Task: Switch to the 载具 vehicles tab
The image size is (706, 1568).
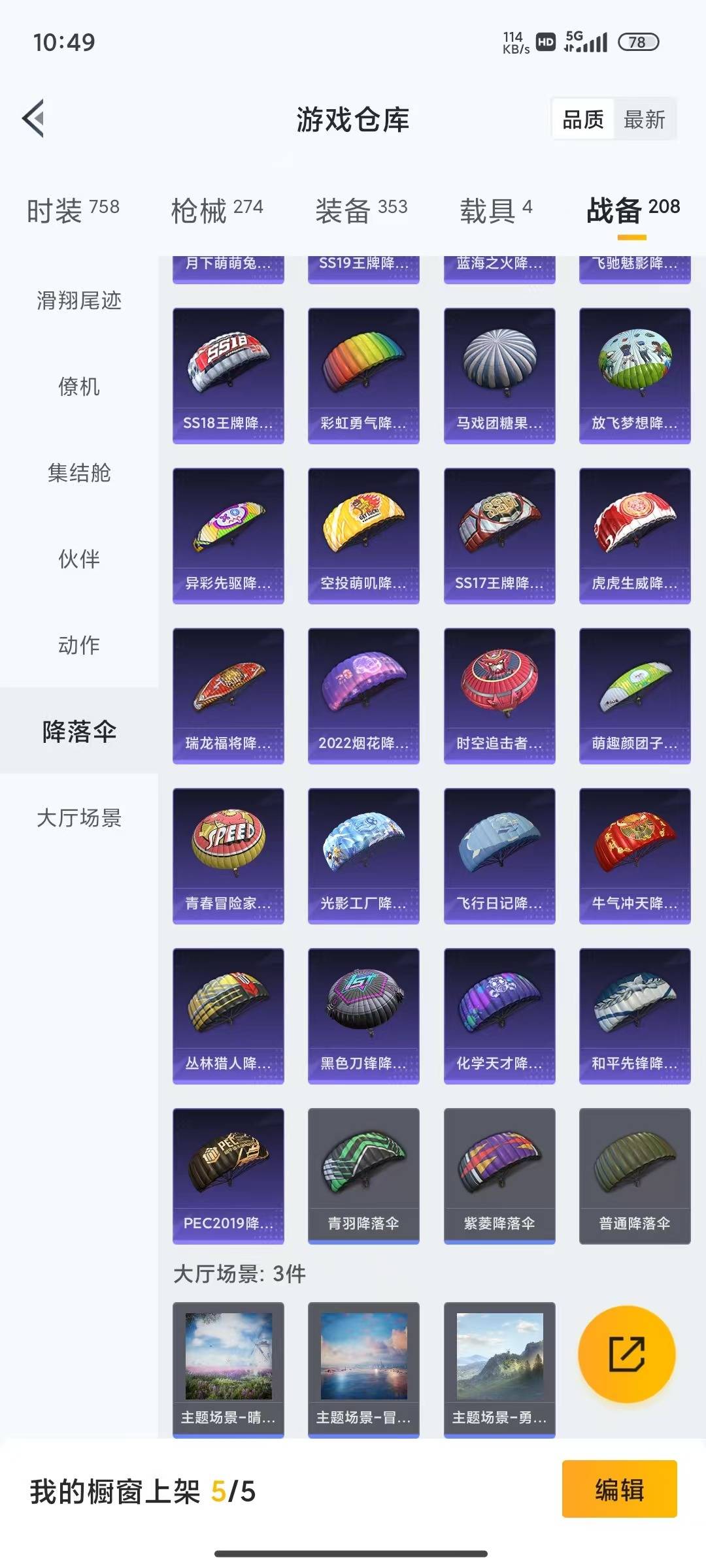Action: tap(487, 209)
